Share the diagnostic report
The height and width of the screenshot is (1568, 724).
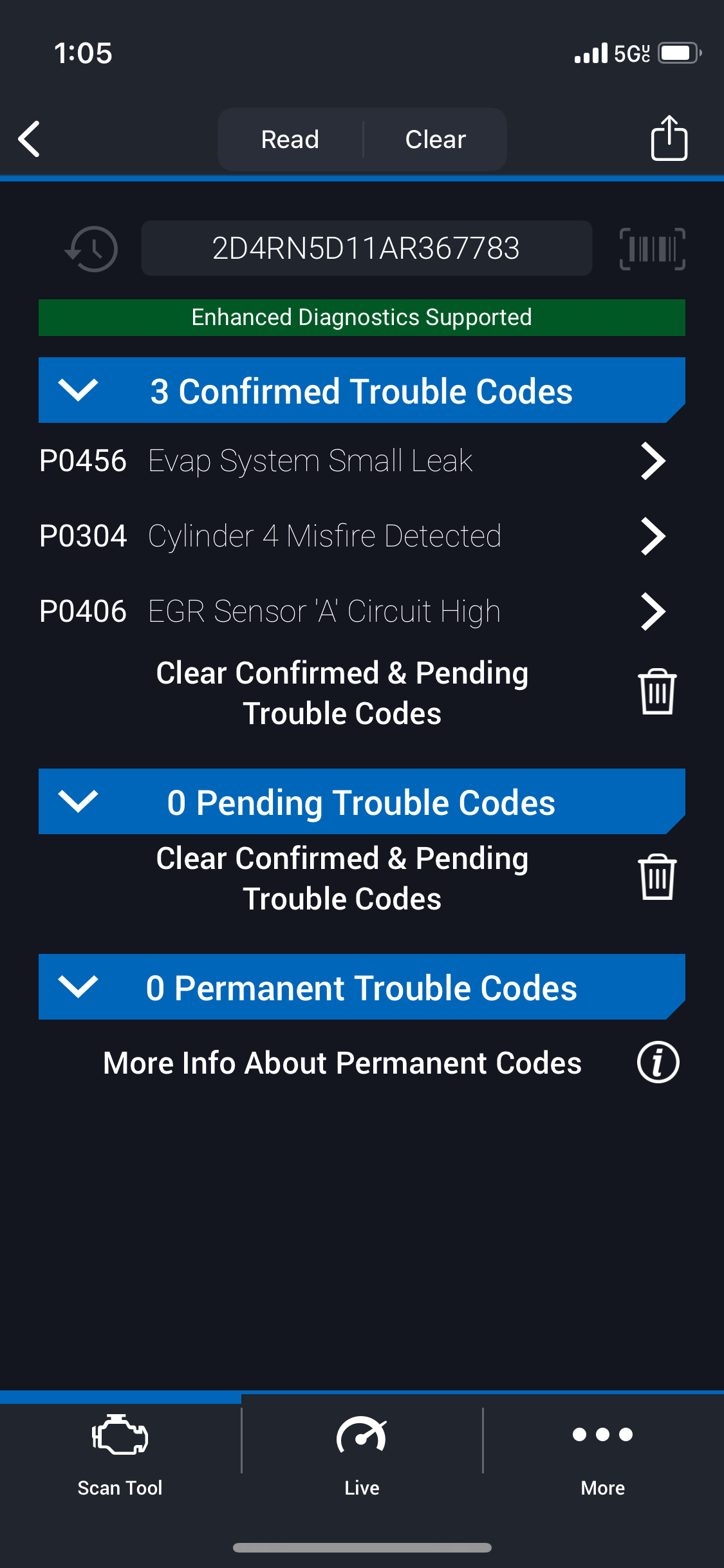point(669,138)
